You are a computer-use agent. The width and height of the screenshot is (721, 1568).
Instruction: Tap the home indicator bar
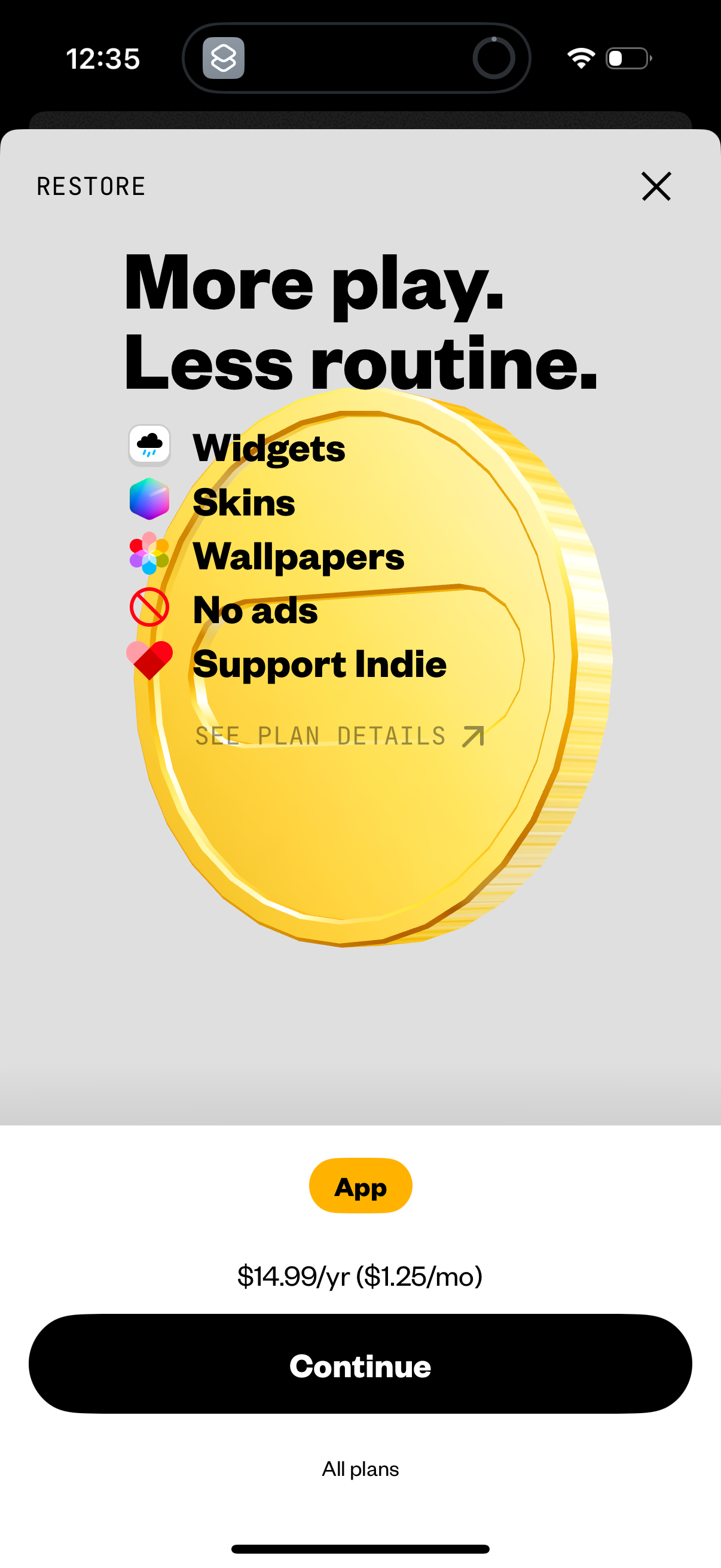point(360,1549)
